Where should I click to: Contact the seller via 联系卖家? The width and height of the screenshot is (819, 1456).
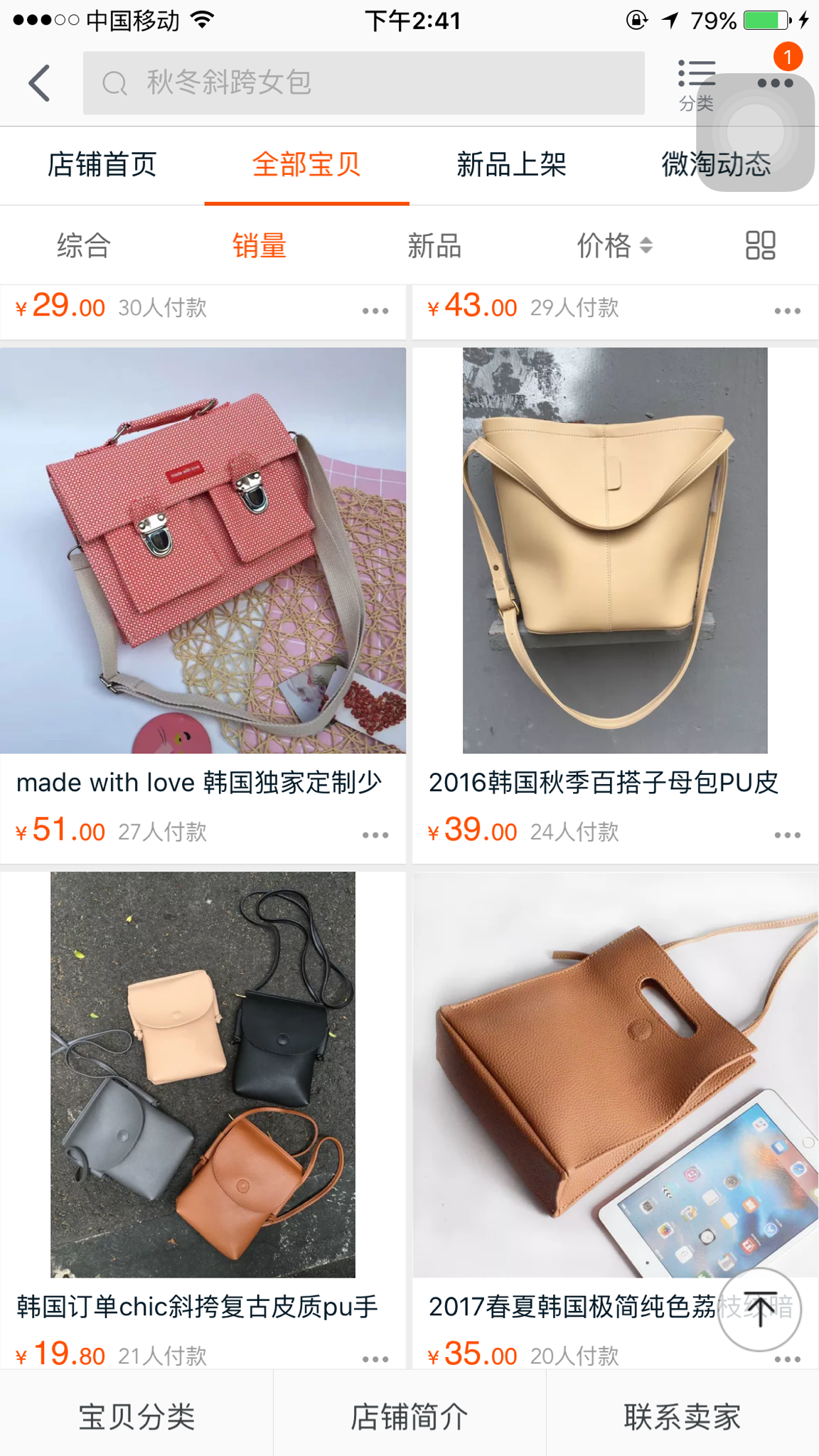[x=682, y=1416]
